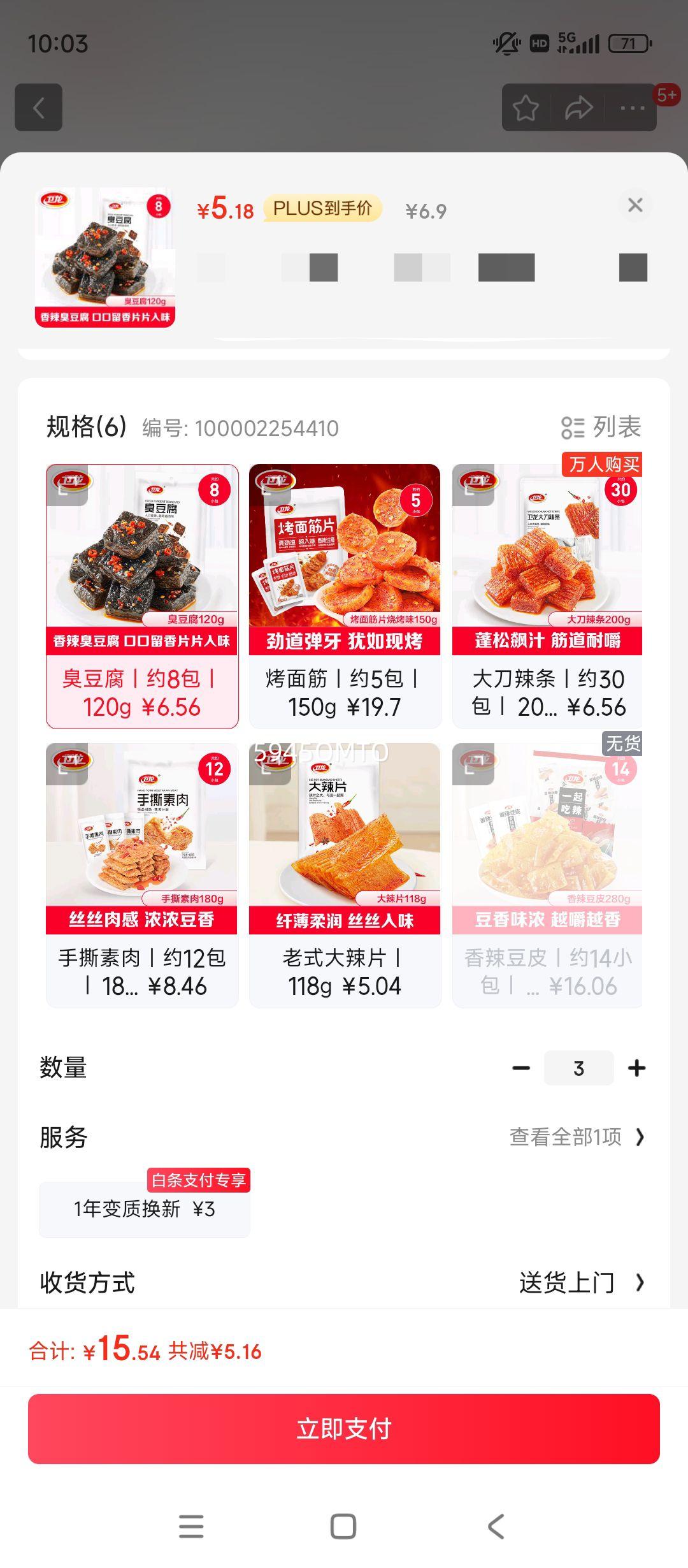Open 查看全部1项 services list

pos(577,1137)
